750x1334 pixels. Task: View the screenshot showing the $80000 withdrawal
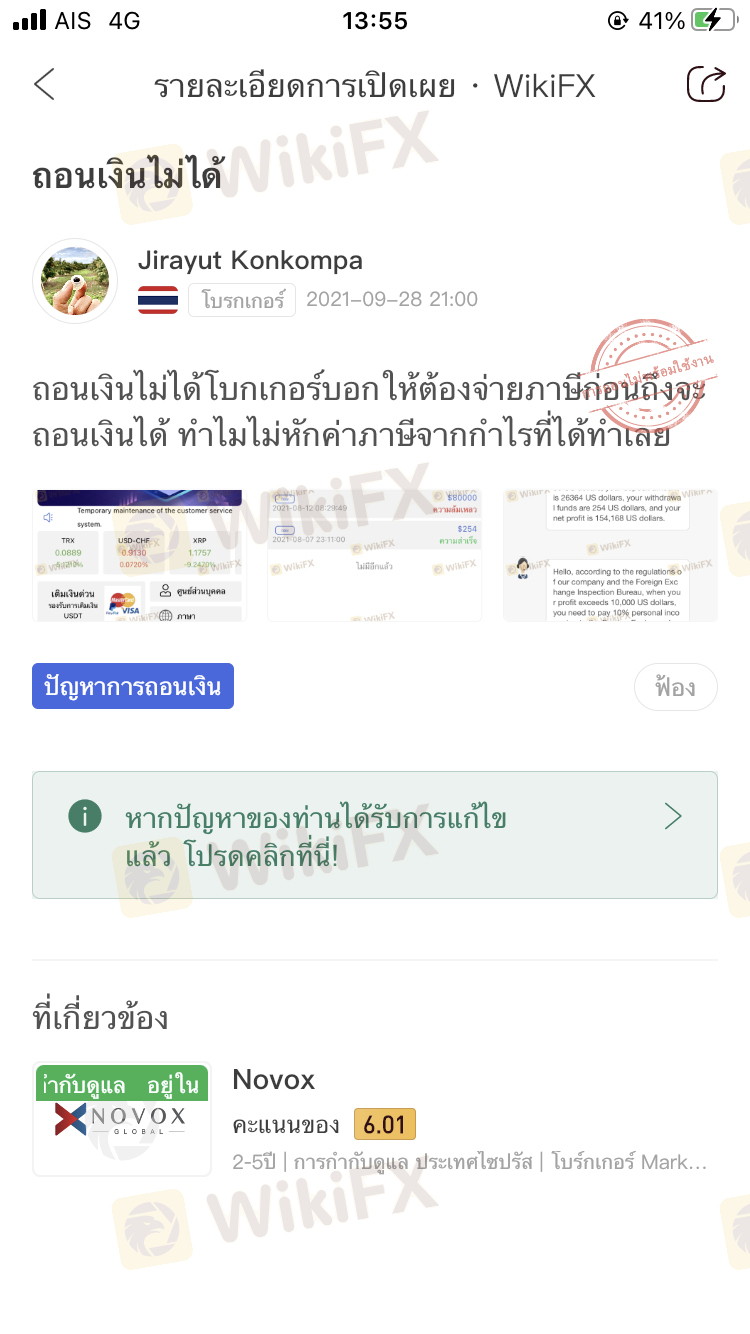point(375,556)
